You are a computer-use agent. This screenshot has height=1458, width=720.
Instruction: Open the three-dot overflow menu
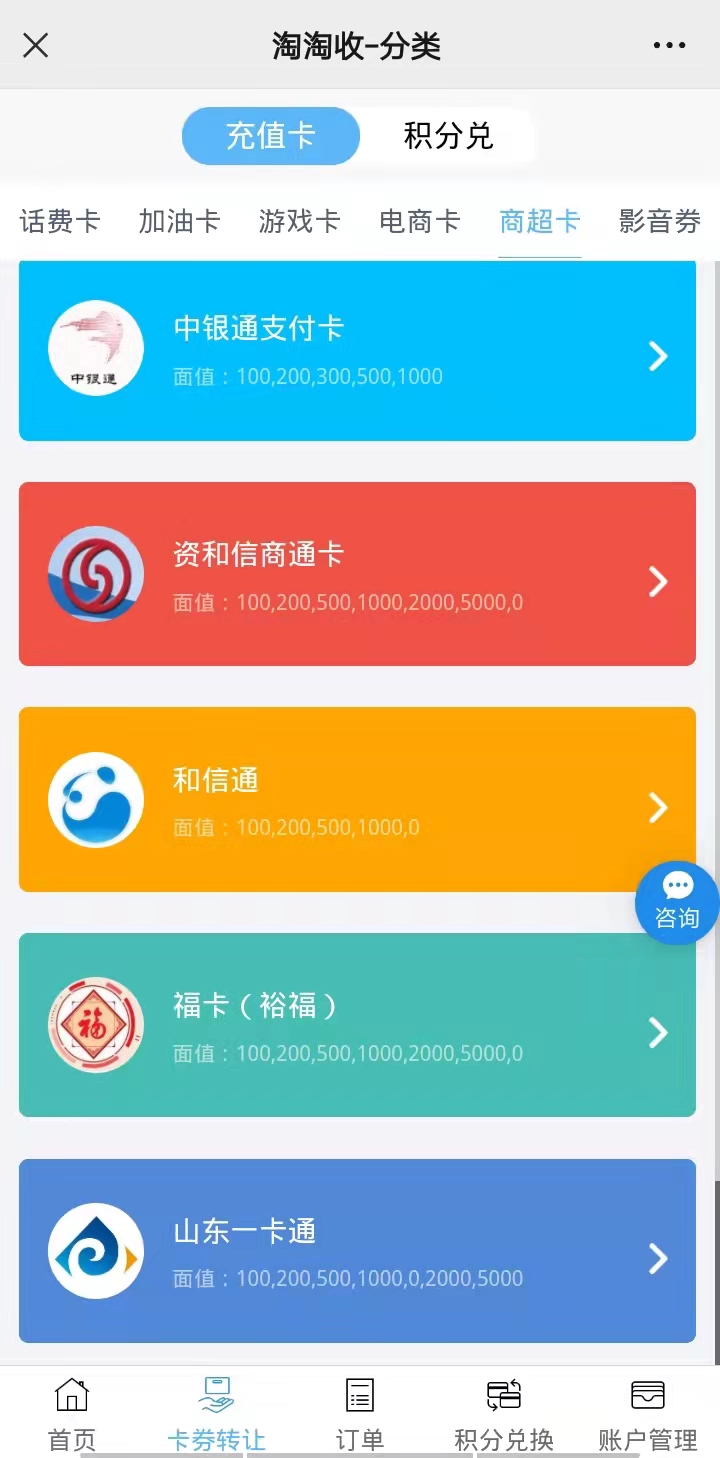tap(669, 45)
